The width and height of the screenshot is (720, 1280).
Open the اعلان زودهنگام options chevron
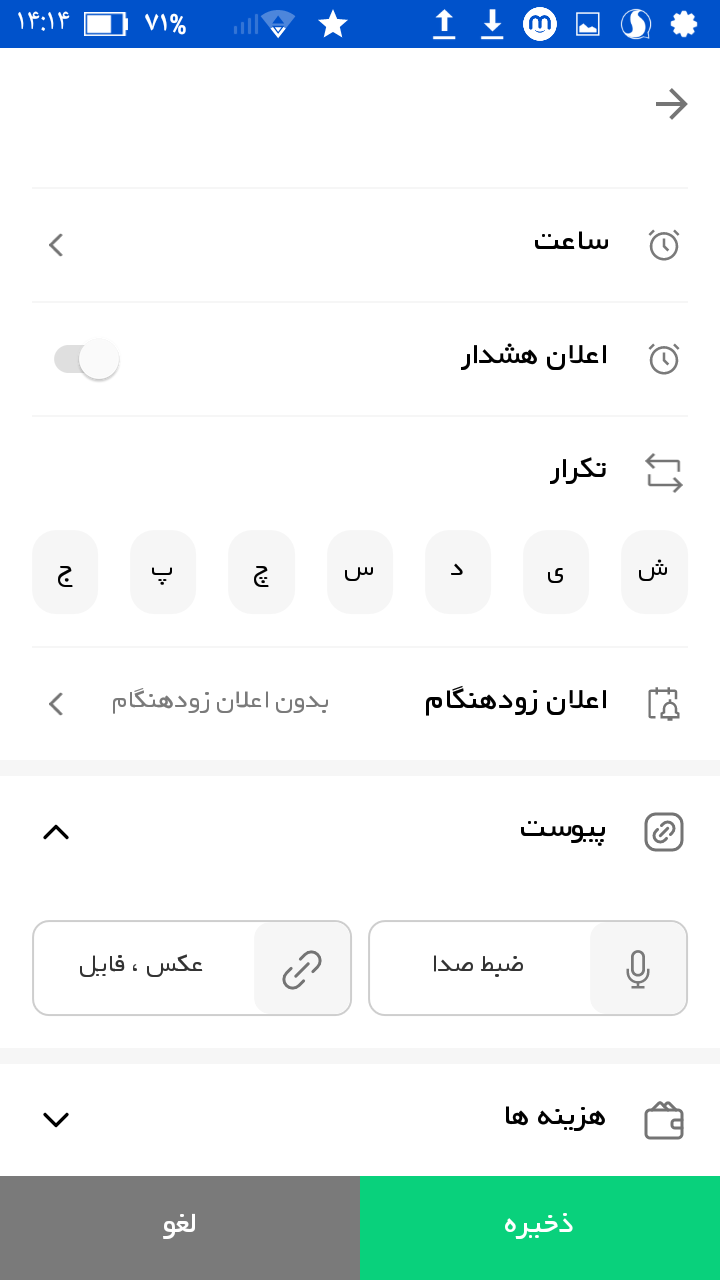55,704
